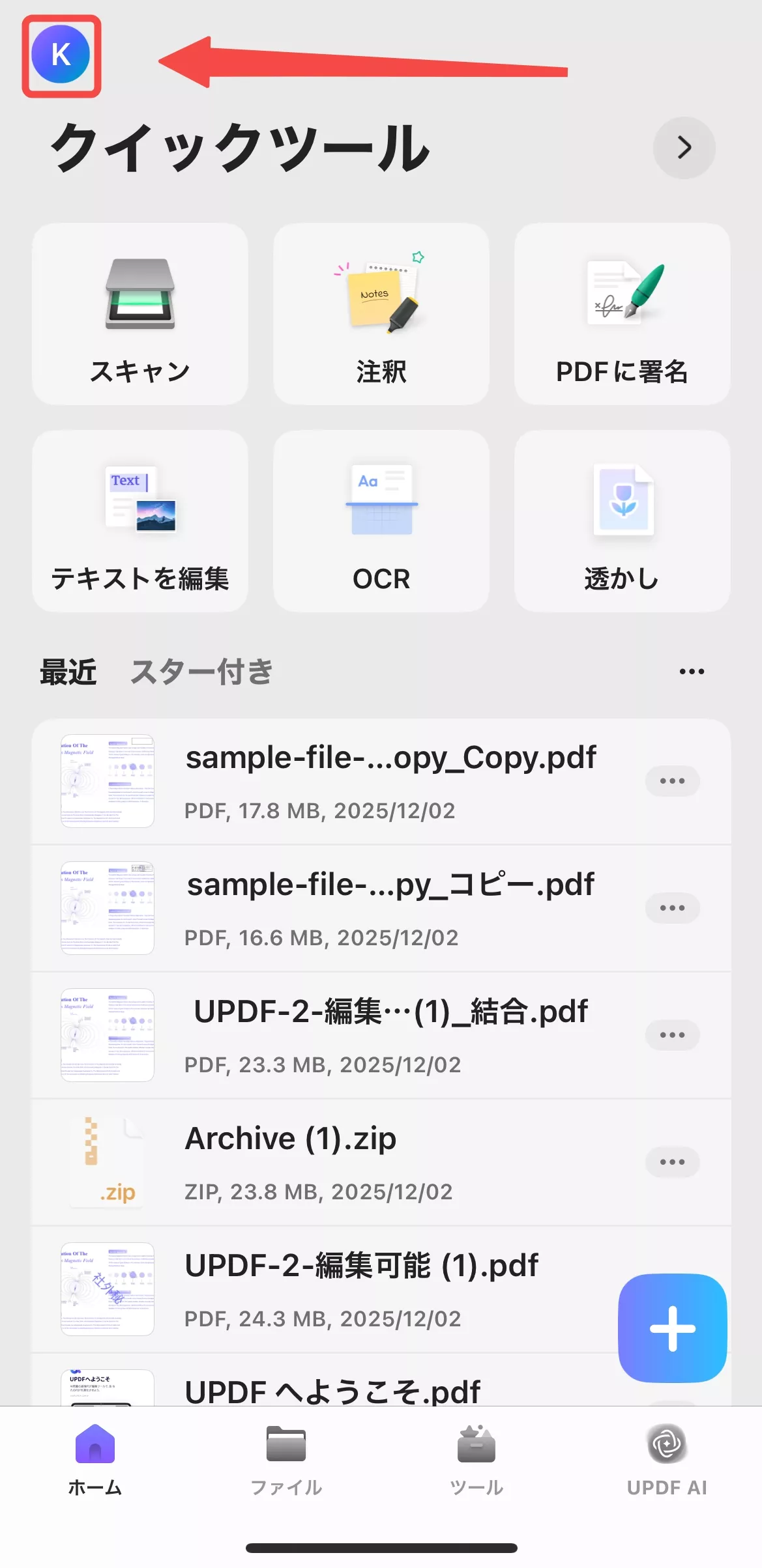Select the 最近 tab
The width and height of the screenshot is (762, 1568).
click(x=69, y=672)
